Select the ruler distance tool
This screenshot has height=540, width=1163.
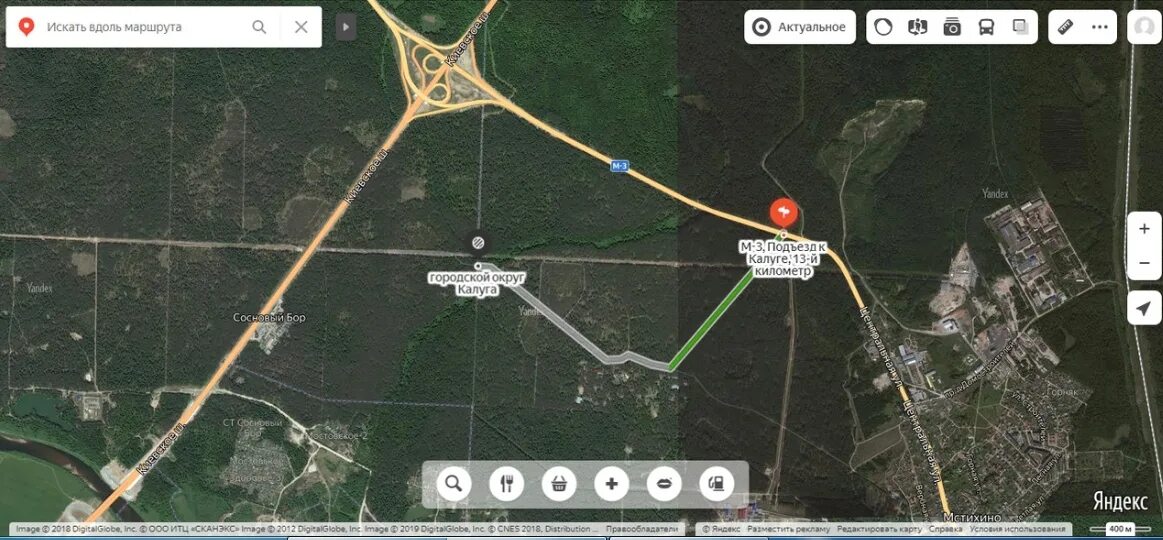[x=1066, y=27]
